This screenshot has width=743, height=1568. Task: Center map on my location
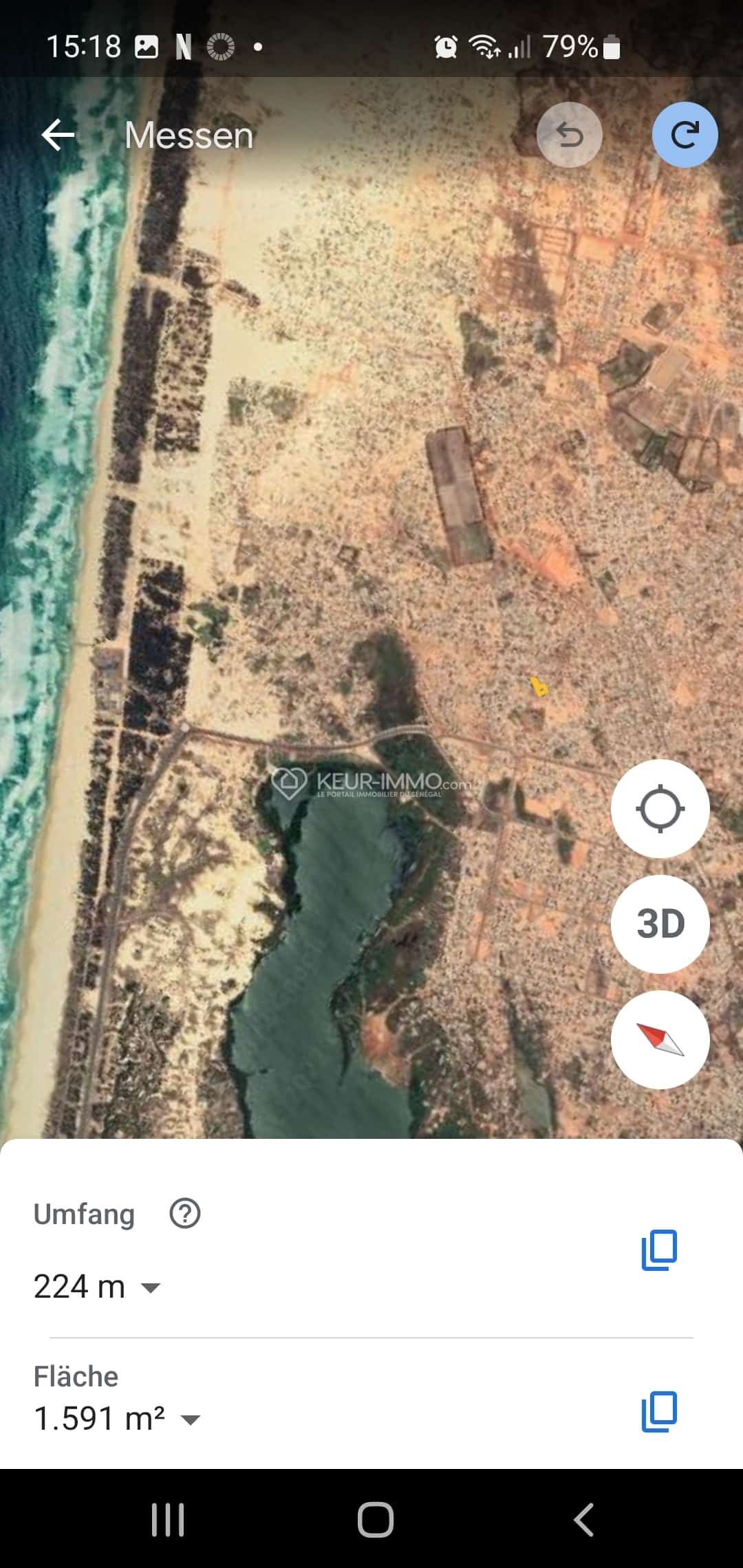click(x=660, y=808)
